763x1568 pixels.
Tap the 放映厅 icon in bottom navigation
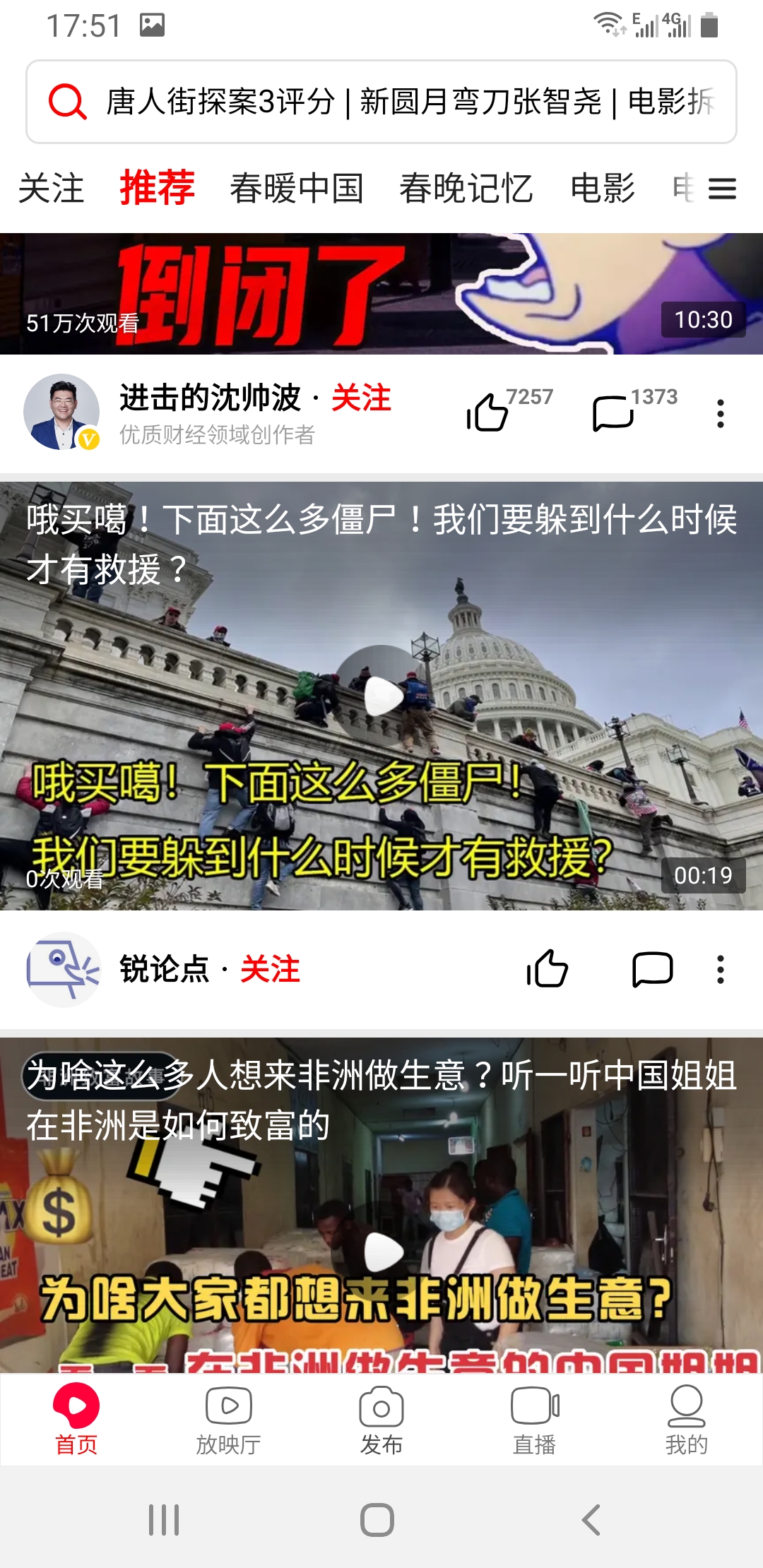(x=229, y=1420)
